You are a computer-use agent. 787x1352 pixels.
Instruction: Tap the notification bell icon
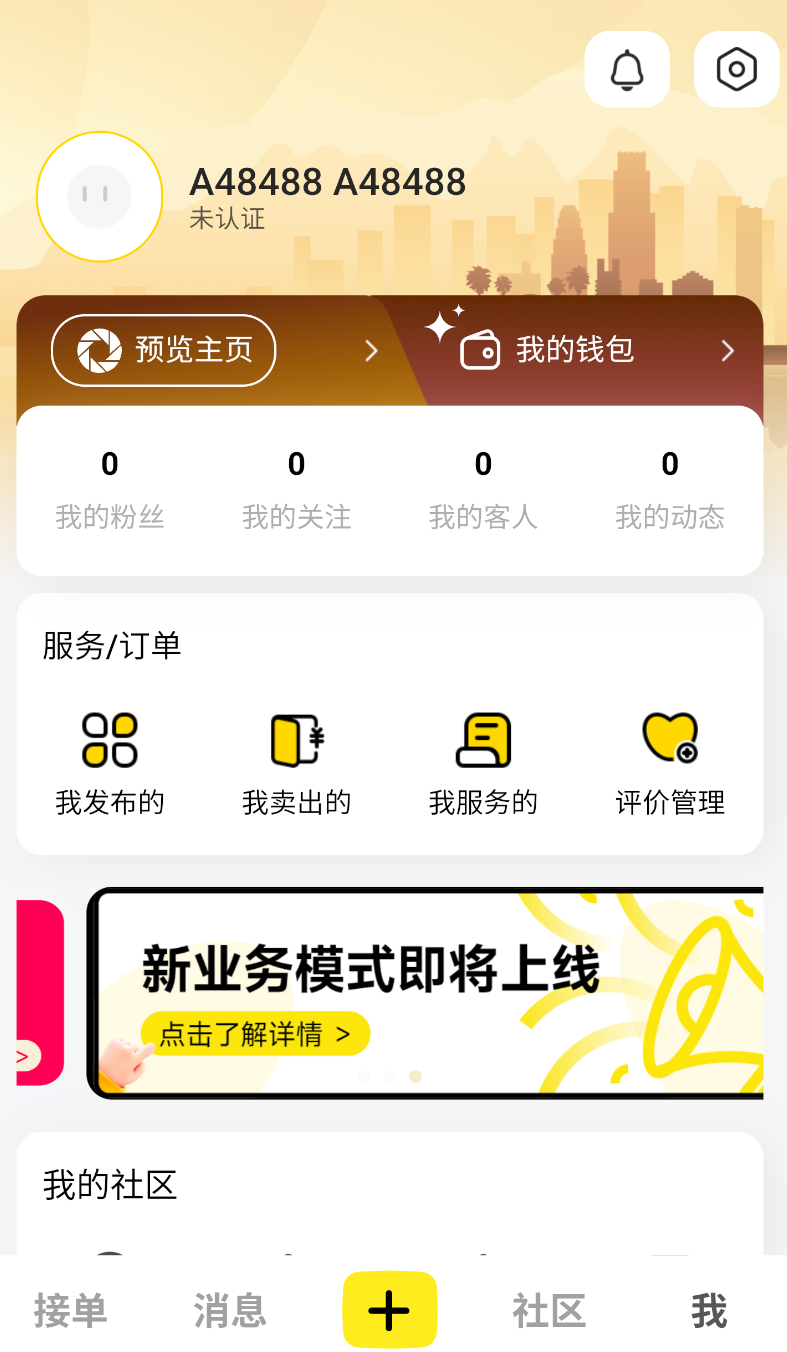click(627, 69)
